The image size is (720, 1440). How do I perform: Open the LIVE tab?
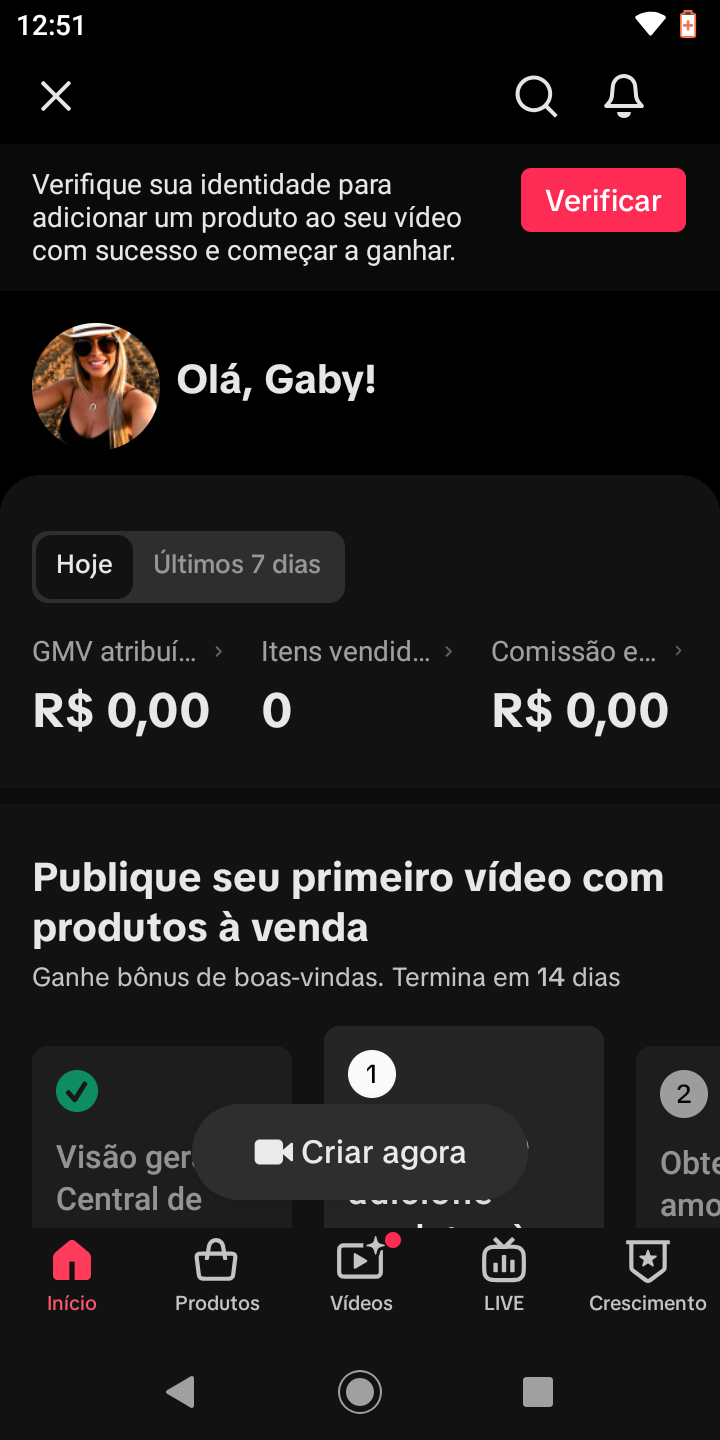(504, 1274)
